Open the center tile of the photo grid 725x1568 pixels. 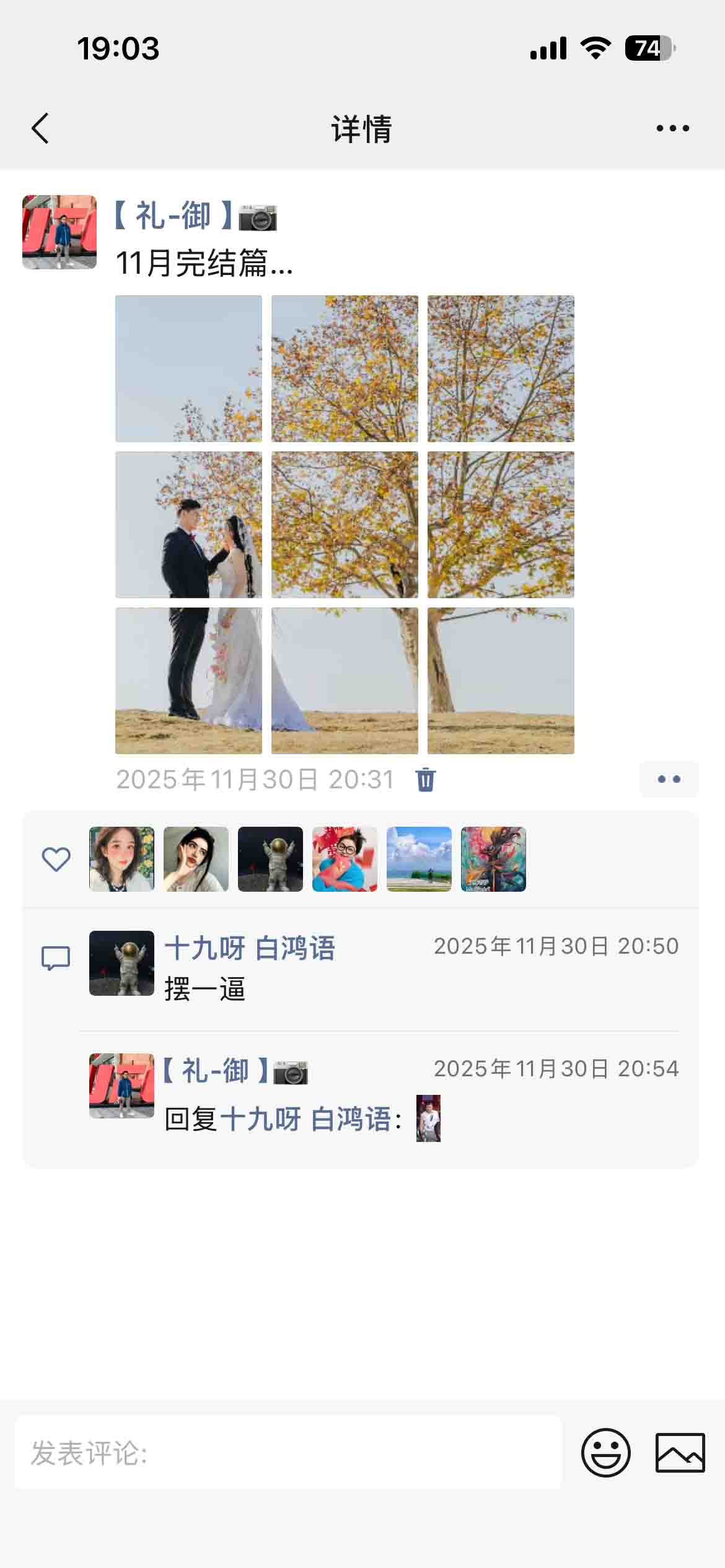(345, 525)
